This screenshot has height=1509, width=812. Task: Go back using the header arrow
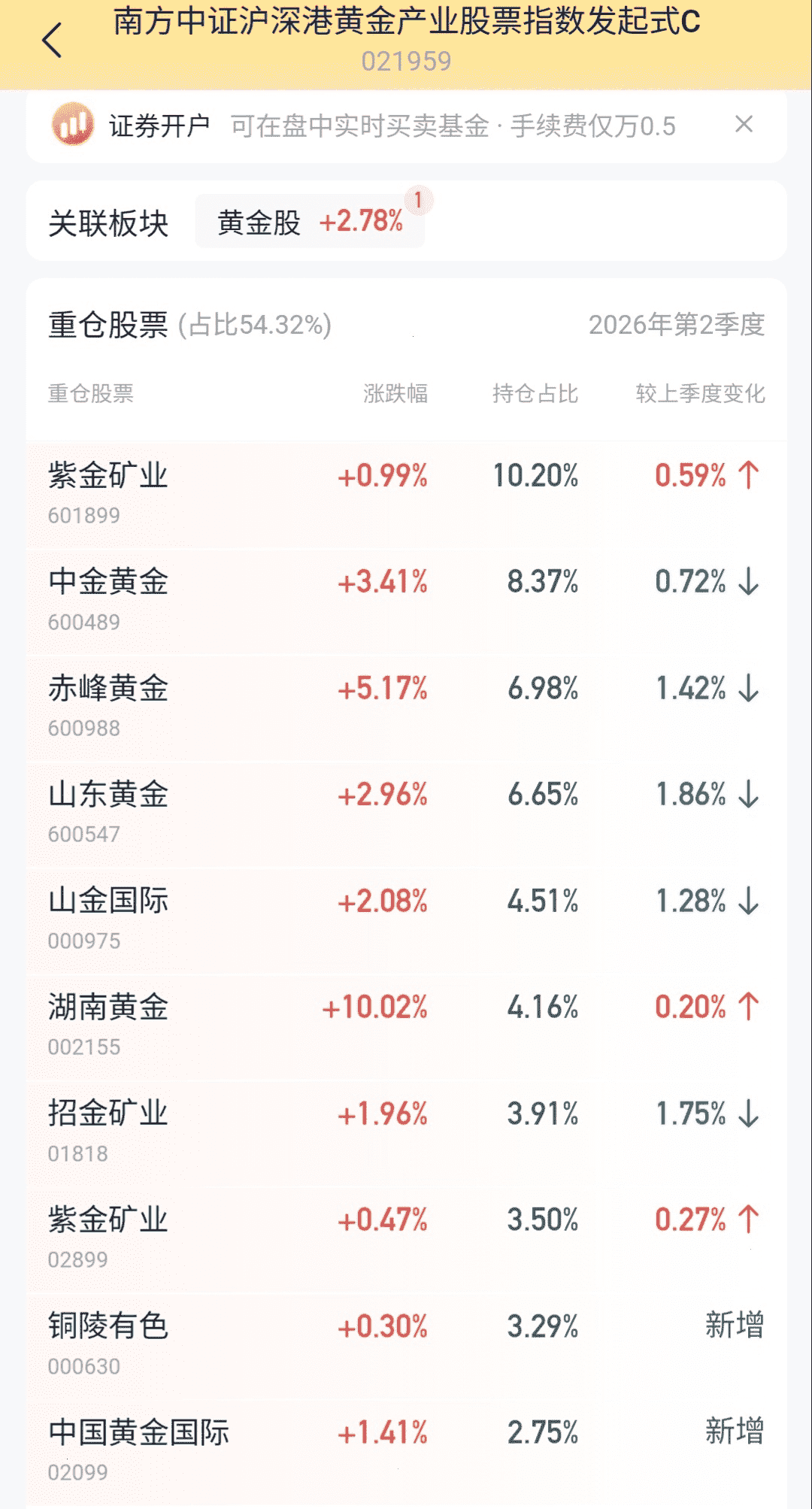coord(52,41)
